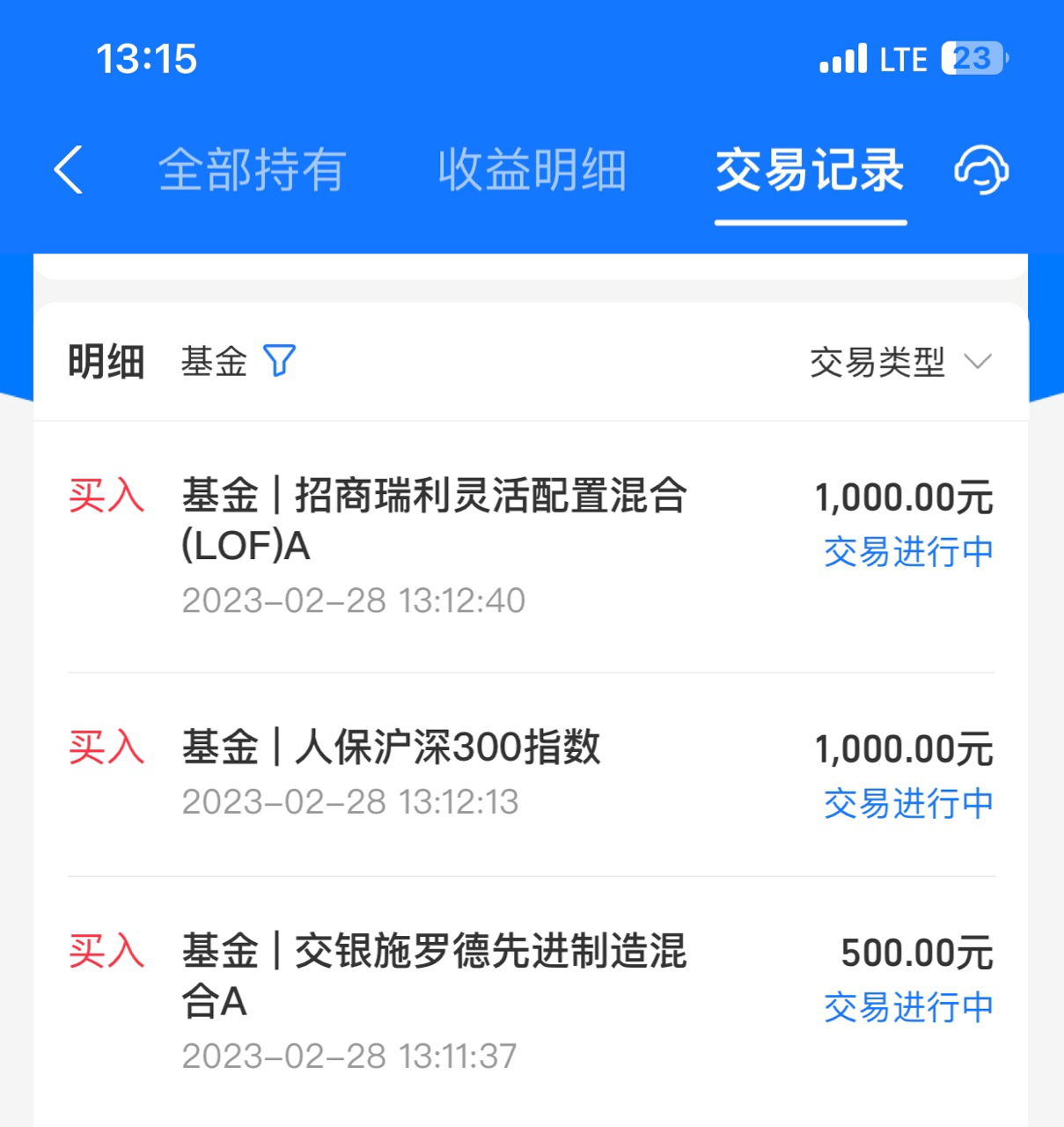The width and height of the screenshot is (1064, 1127).
Task: Expand the 交易类型 dropdown
Action: coord(900,362)
